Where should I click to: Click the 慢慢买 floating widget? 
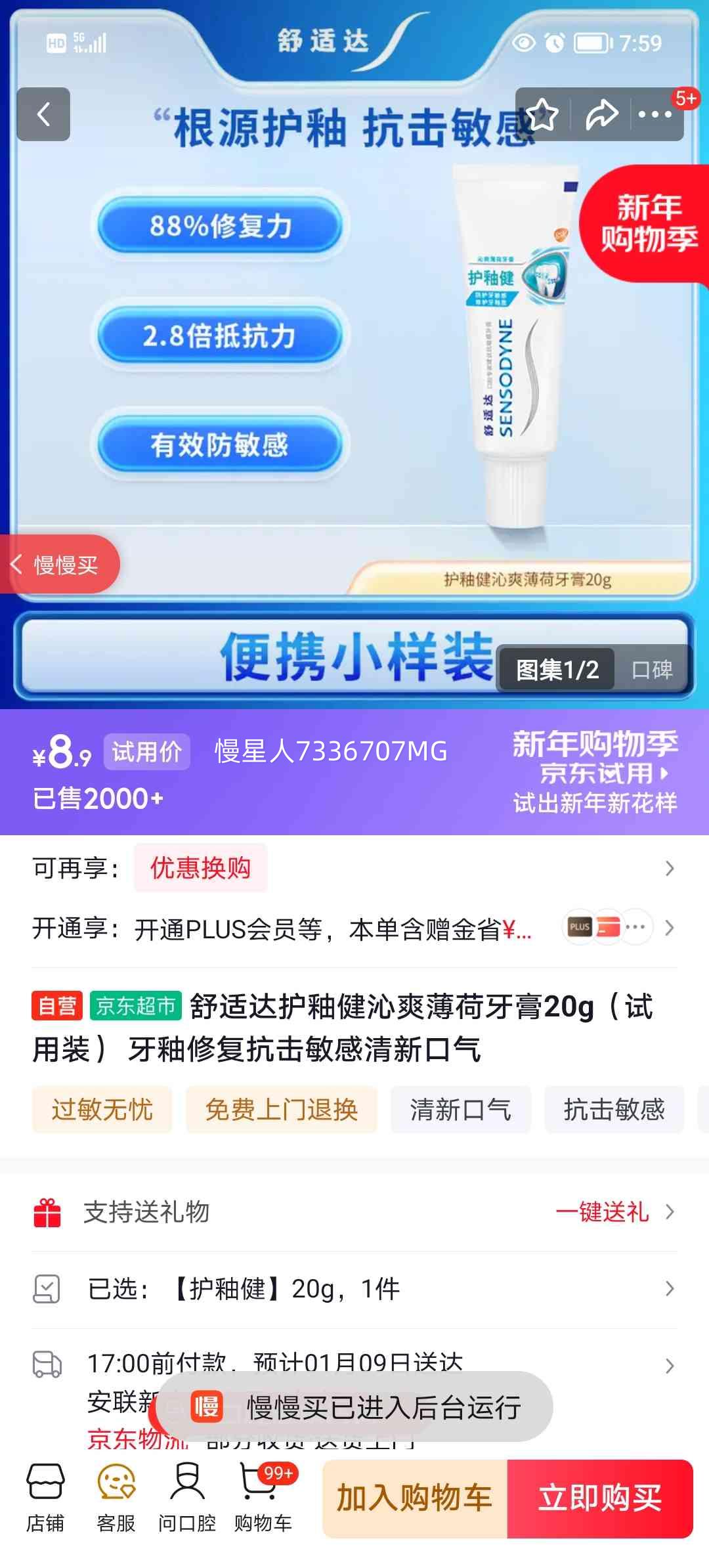point(62,563)
